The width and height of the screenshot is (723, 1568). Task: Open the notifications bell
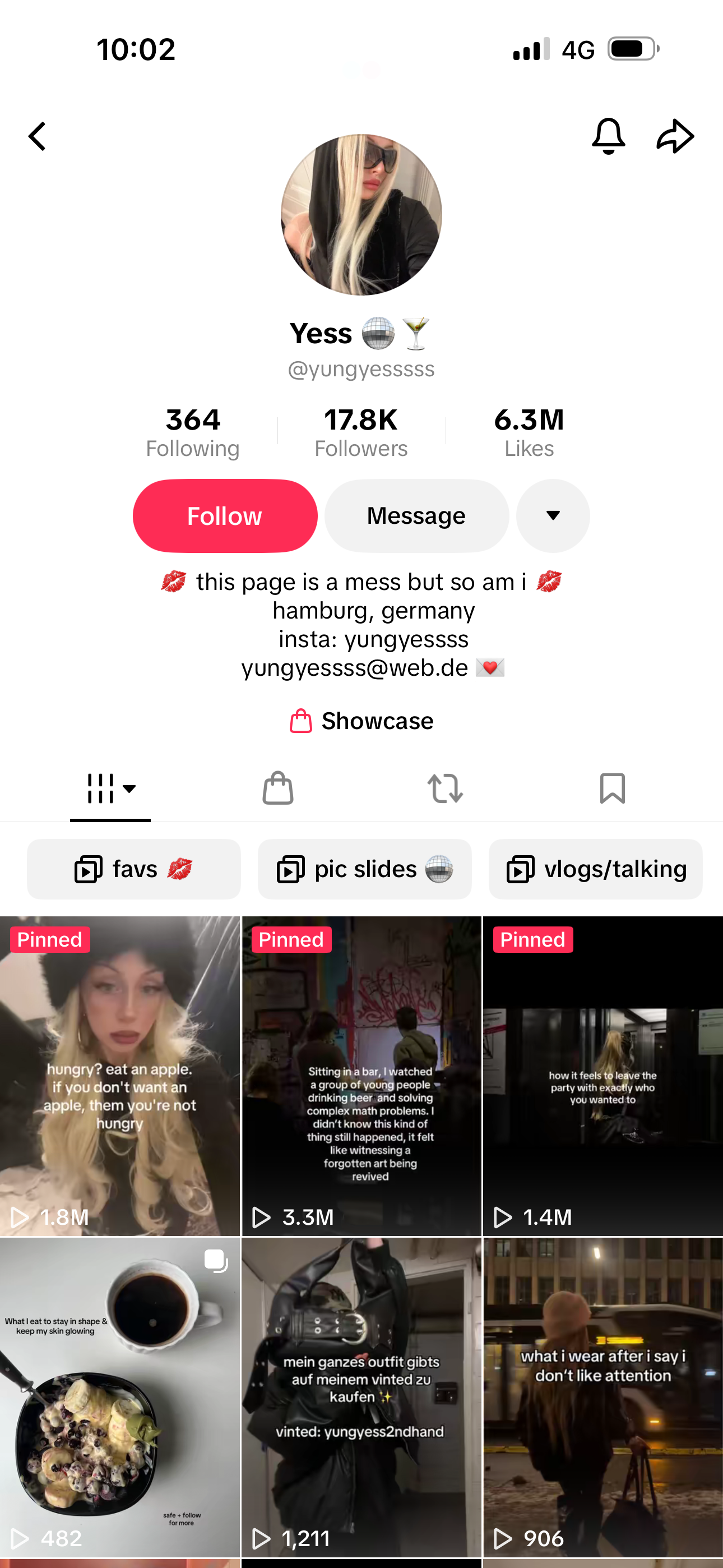pyautogui.click(x=608, y=136)
